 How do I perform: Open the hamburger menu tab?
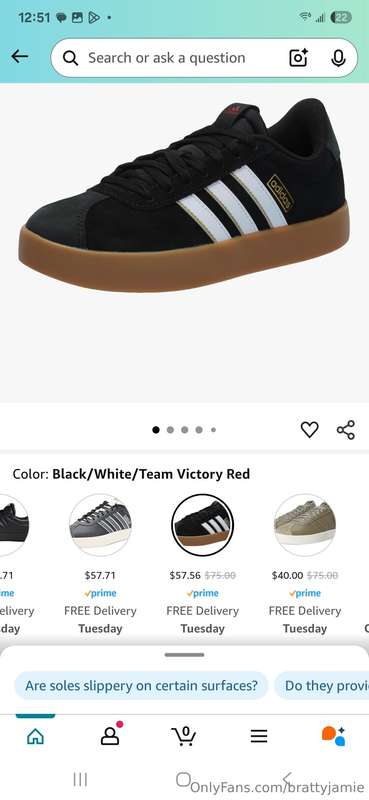[259, 736]
